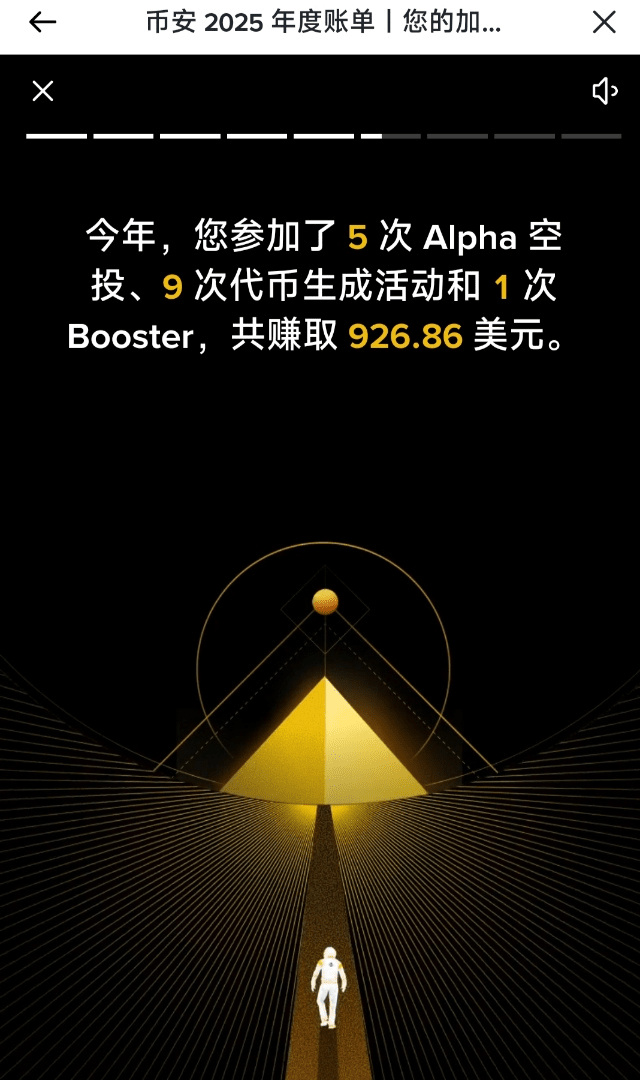
Task: Toggle the story sound speaker icon
Action: click(604, 91)
